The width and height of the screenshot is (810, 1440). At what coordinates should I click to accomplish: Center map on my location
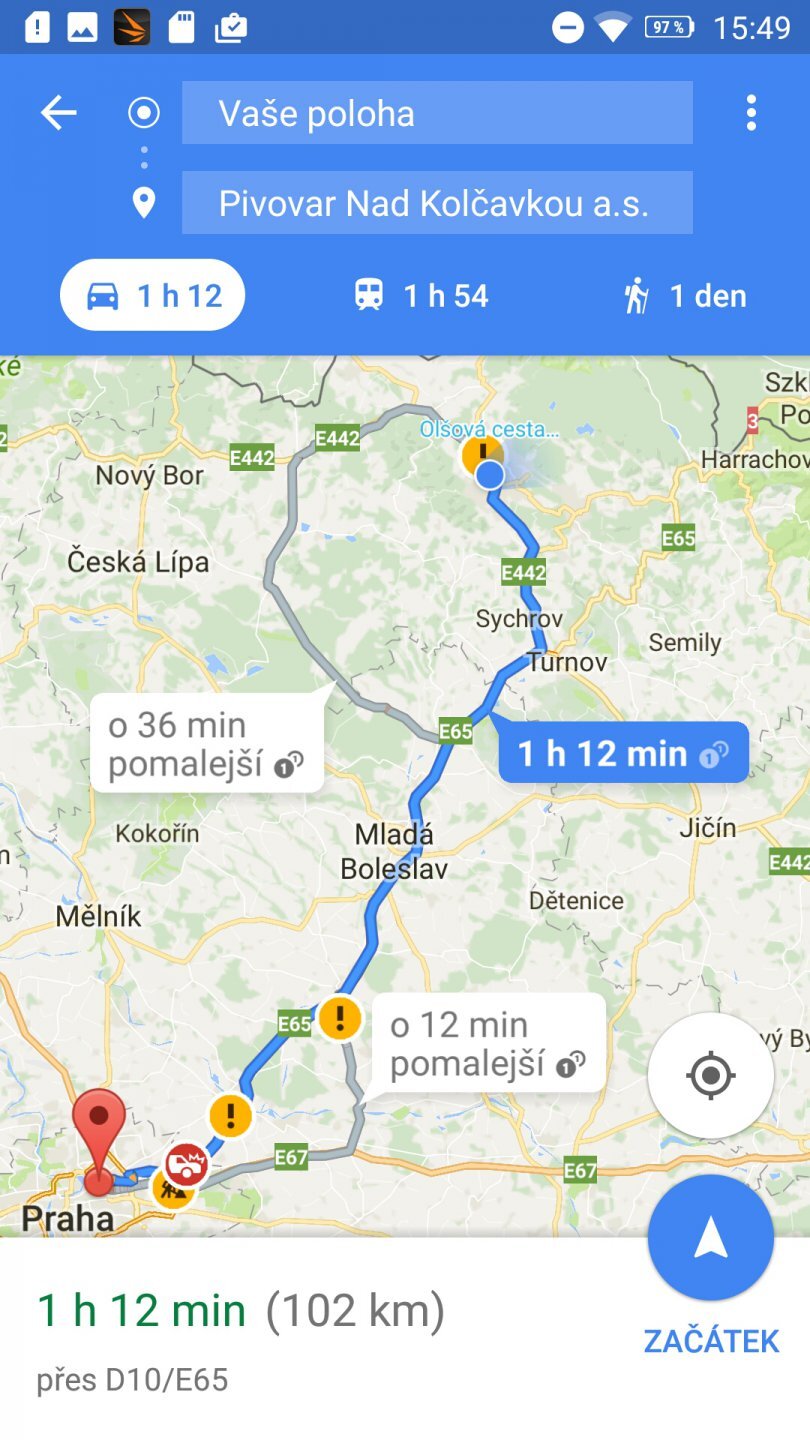coord(711,1076)
